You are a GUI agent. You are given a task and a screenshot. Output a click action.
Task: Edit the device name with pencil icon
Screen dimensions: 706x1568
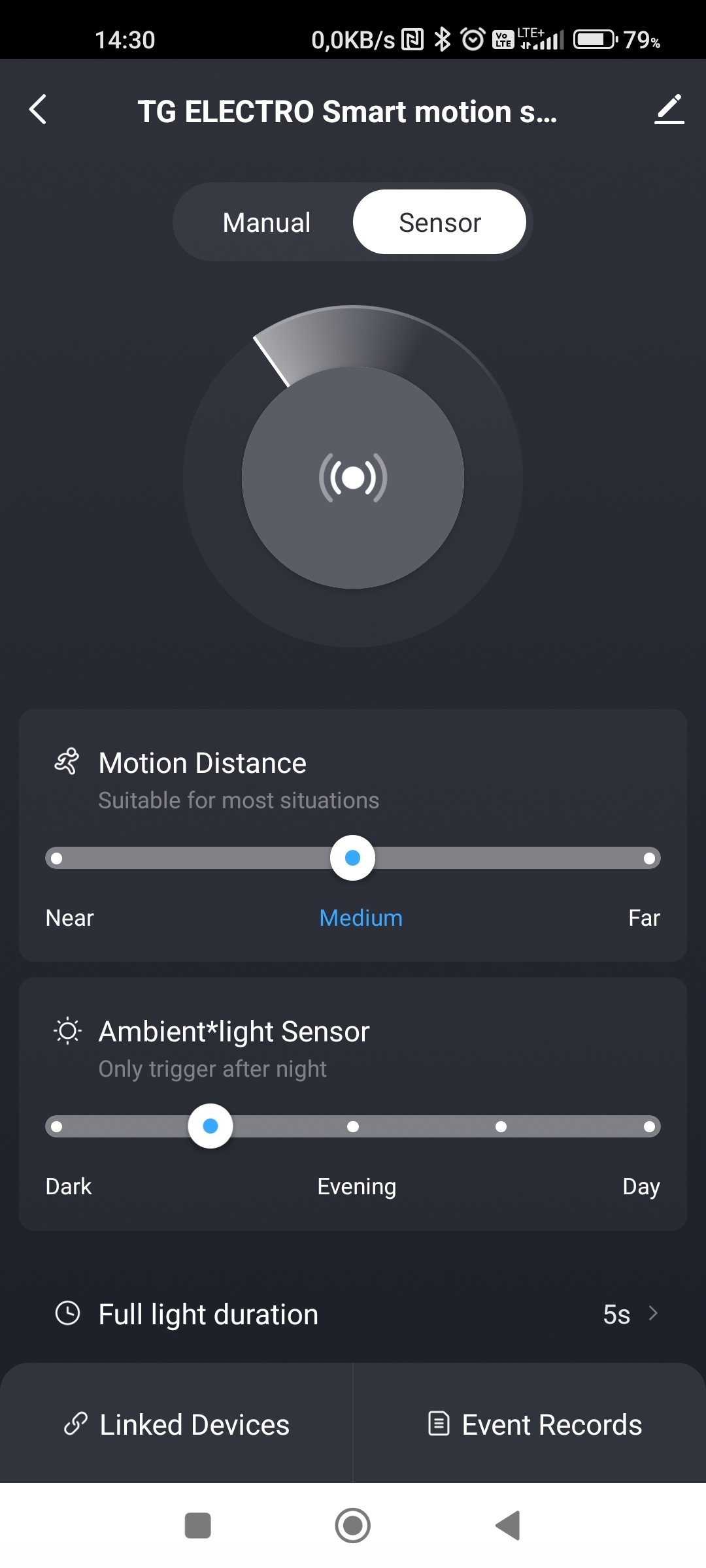click(669, 110)
